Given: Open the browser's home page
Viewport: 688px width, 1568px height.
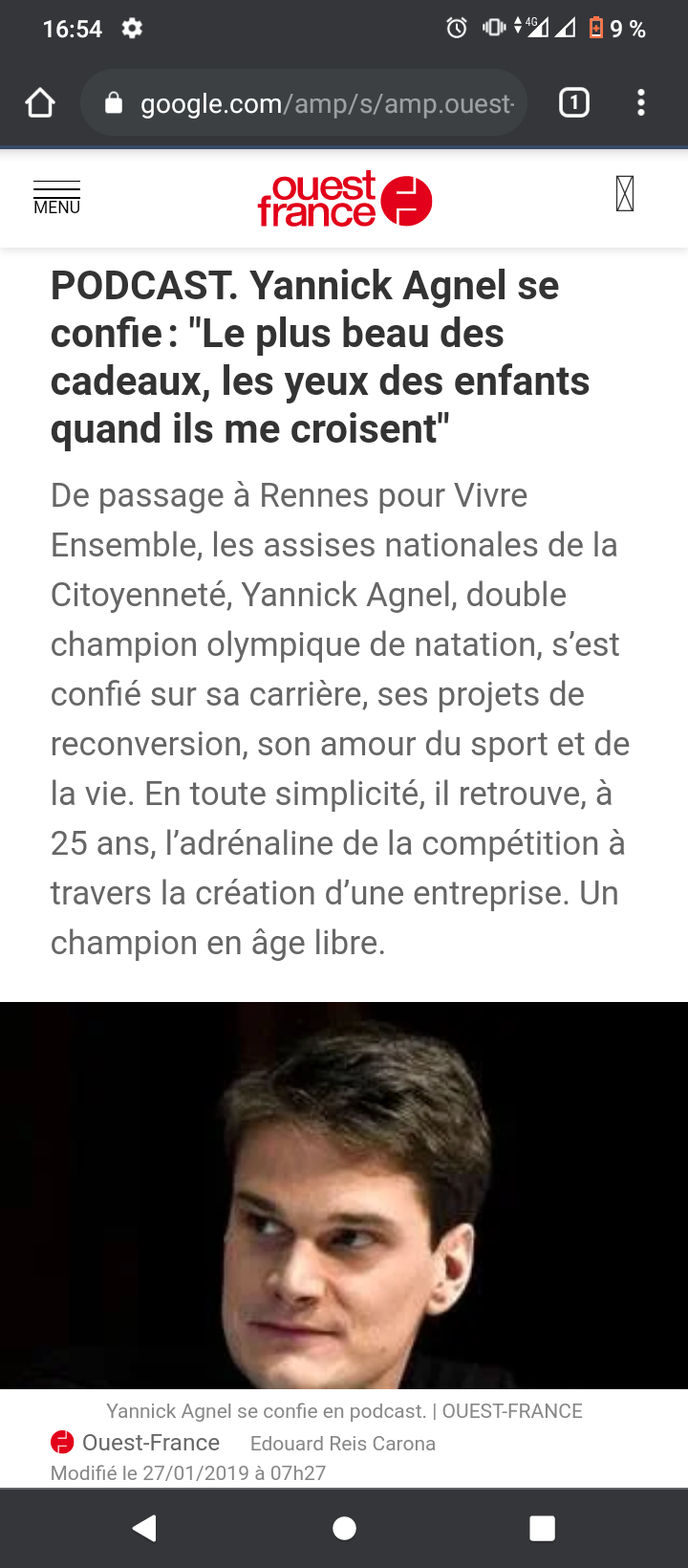Looking at the screenshot, I should click(x=40, y=102).
